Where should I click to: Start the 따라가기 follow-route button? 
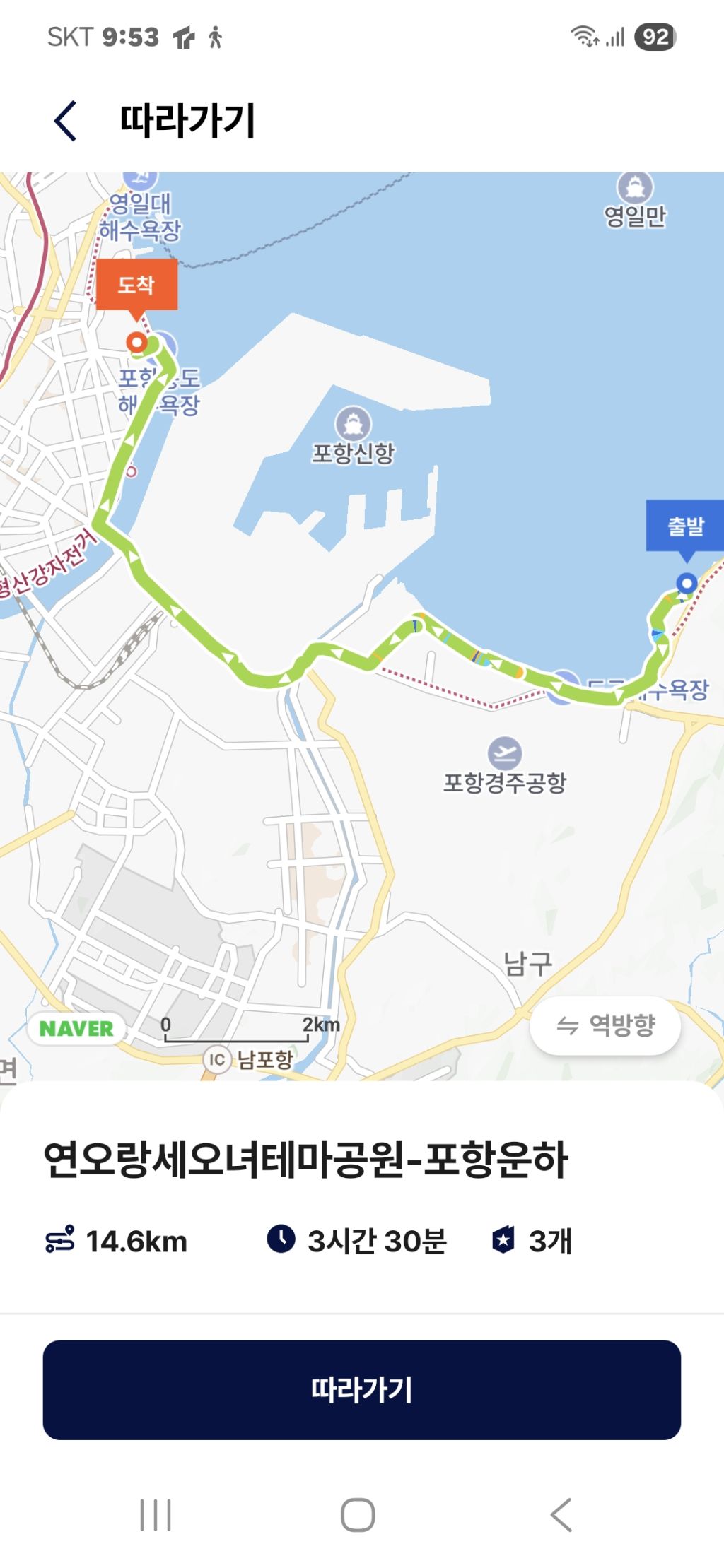pyautogui.click(x=361, y=1390)
